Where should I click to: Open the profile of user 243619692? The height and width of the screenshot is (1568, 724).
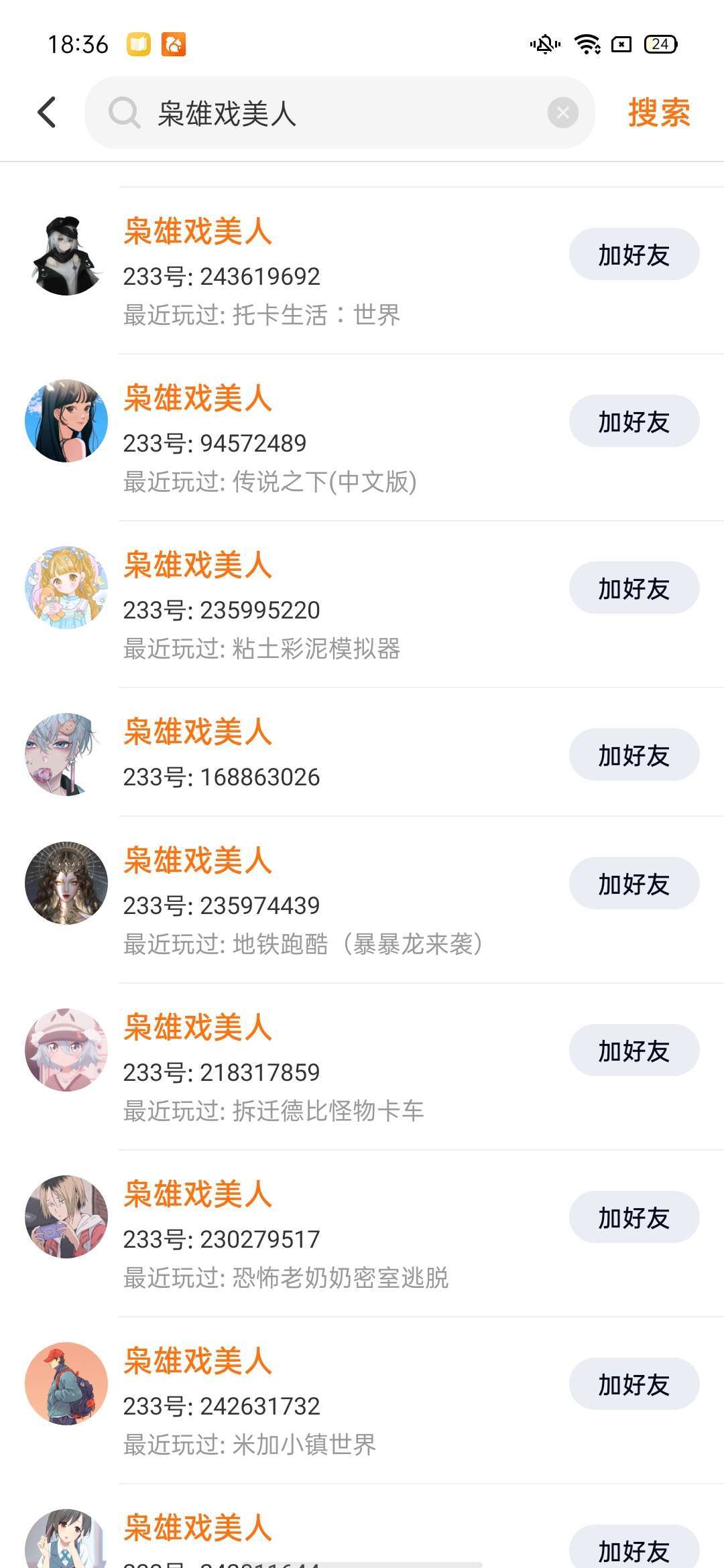click(268, 271)
